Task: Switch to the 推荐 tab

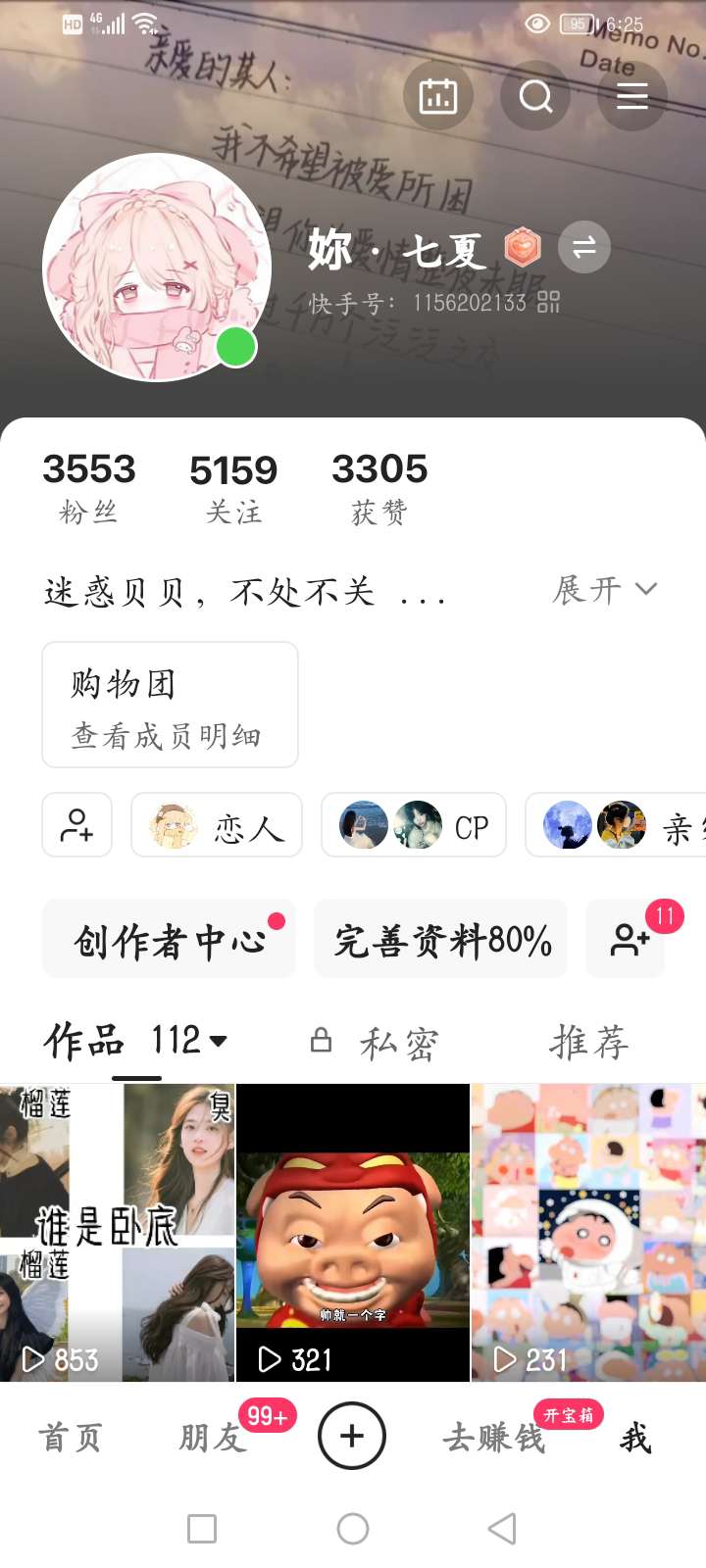Action: coord(588,1043)
